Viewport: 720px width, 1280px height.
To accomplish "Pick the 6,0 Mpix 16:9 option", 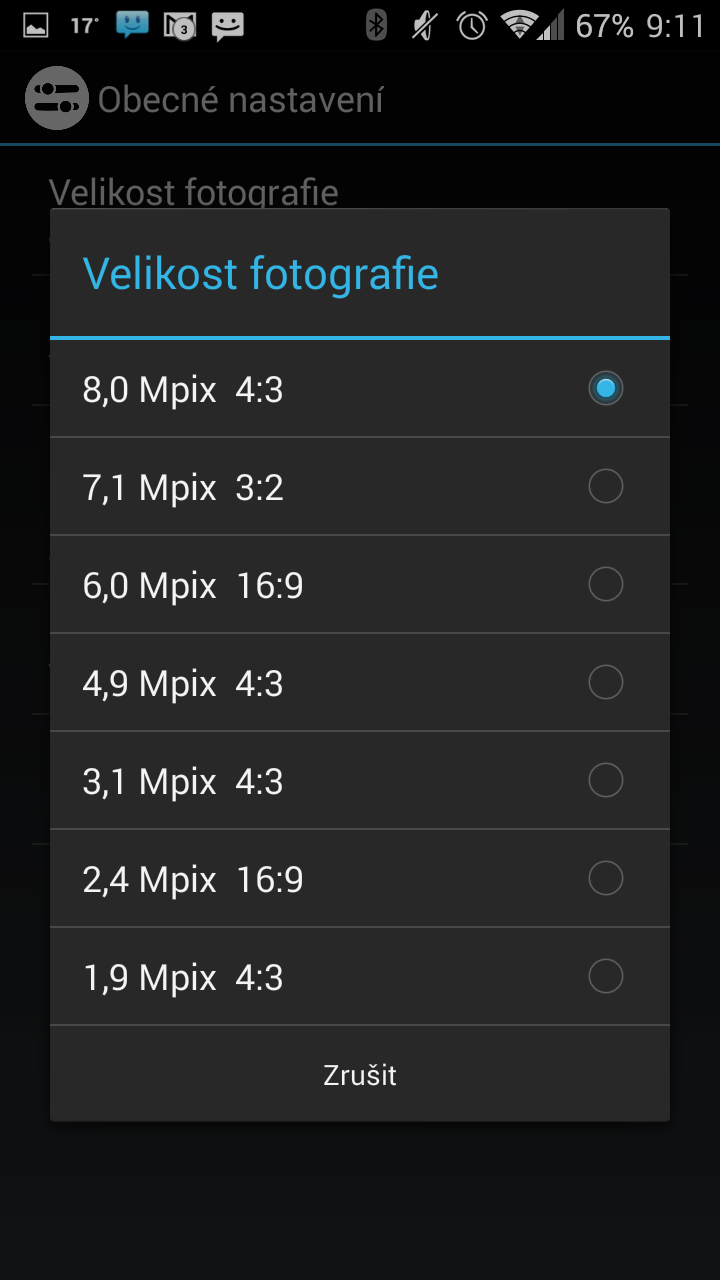I will (360, 584).
